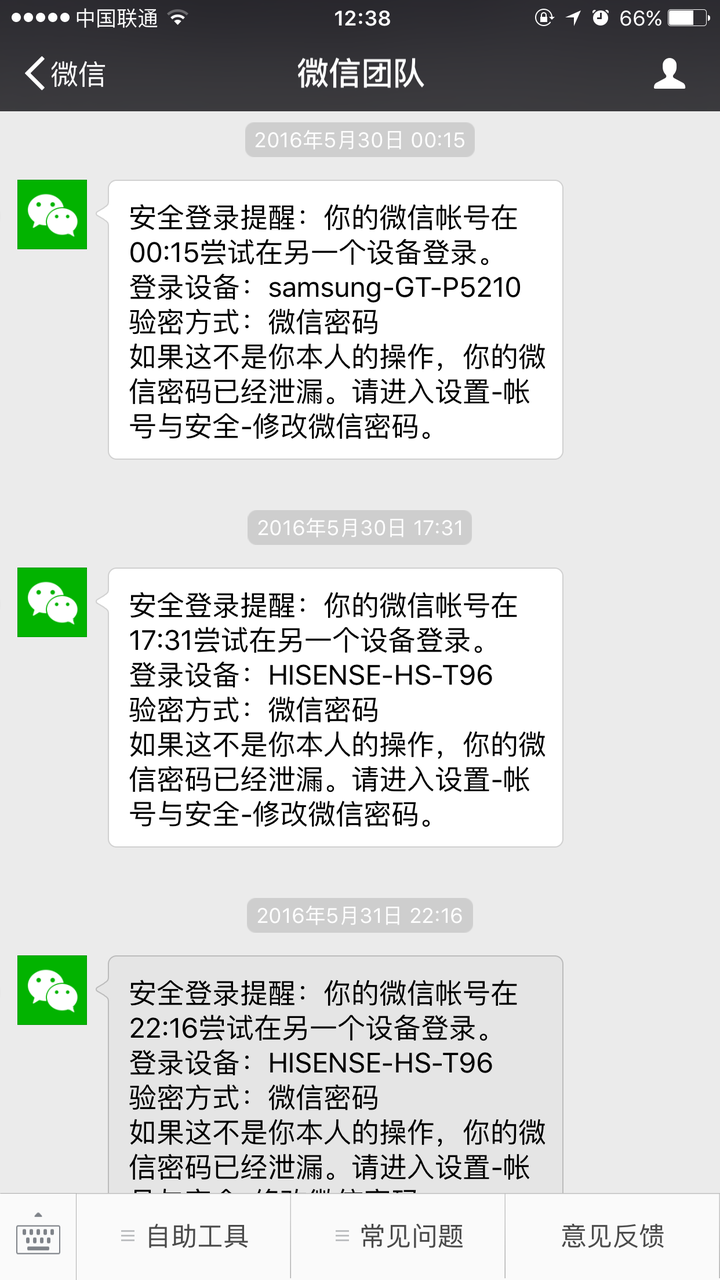Tap the WeChat Team avatar beside third message
720x1280 pixels.
click(51, 990)
